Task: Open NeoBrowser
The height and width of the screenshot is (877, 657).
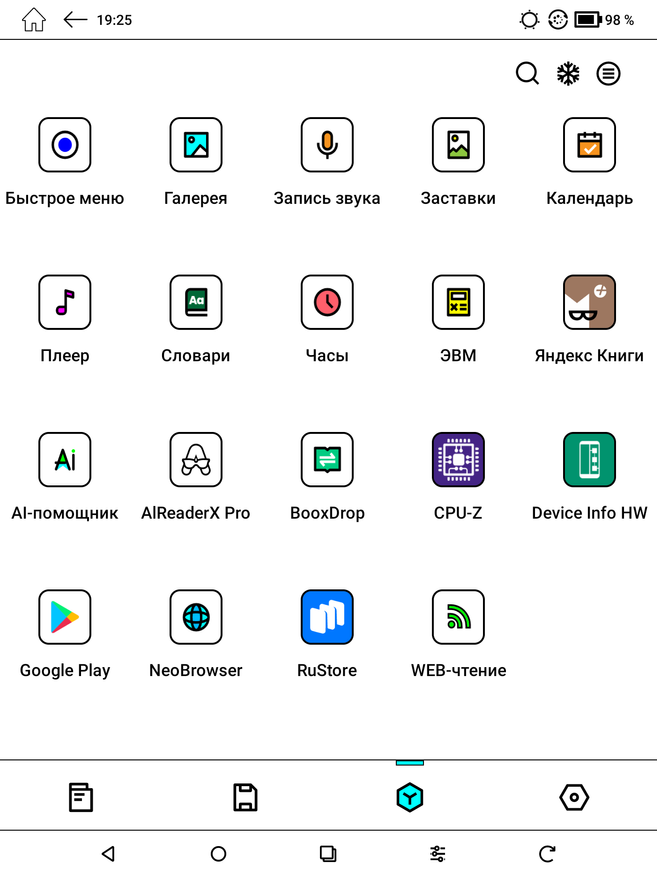Action: click(x=196, y=616)
